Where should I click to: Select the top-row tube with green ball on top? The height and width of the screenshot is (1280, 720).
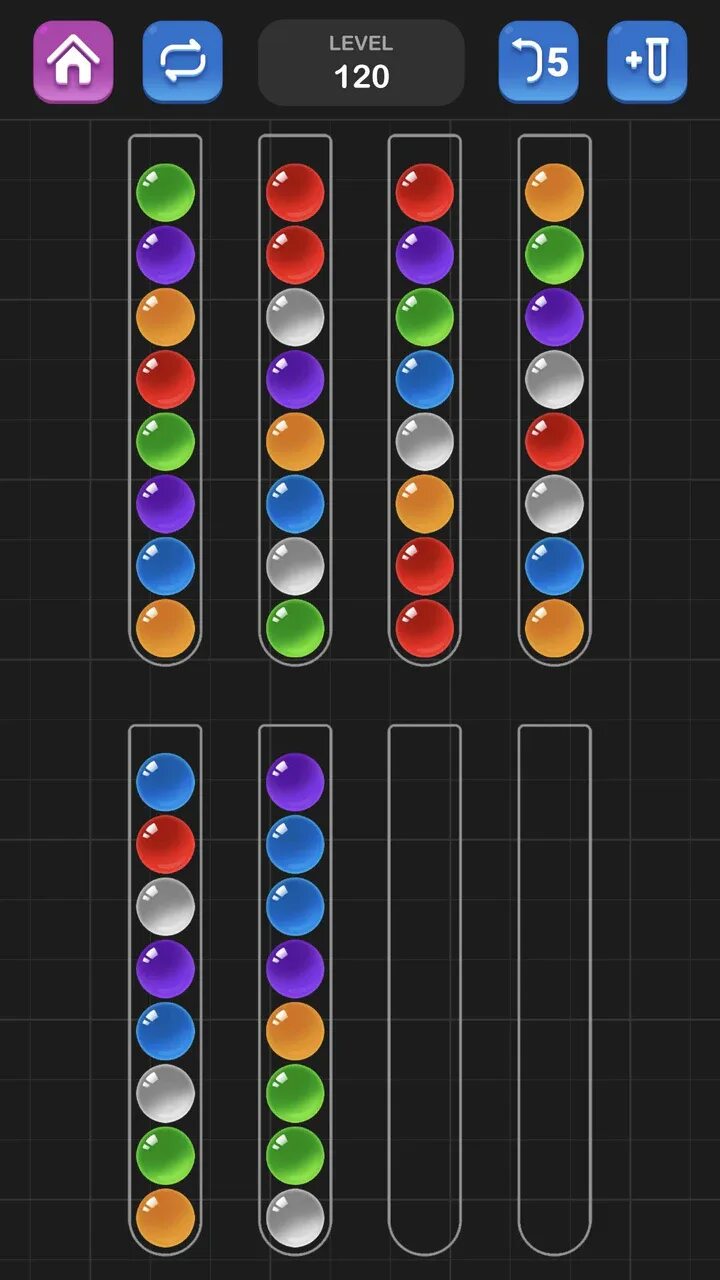[165, 400]
